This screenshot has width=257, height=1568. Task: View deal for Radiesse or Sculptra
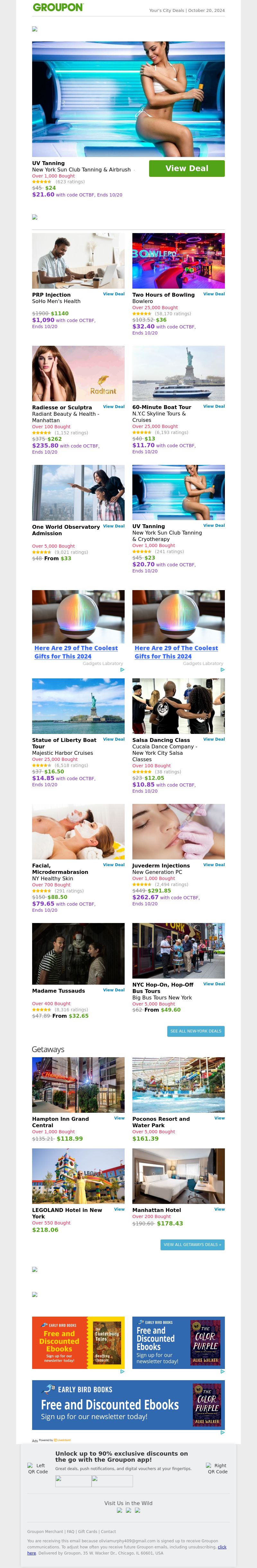[x=113, y=407]
